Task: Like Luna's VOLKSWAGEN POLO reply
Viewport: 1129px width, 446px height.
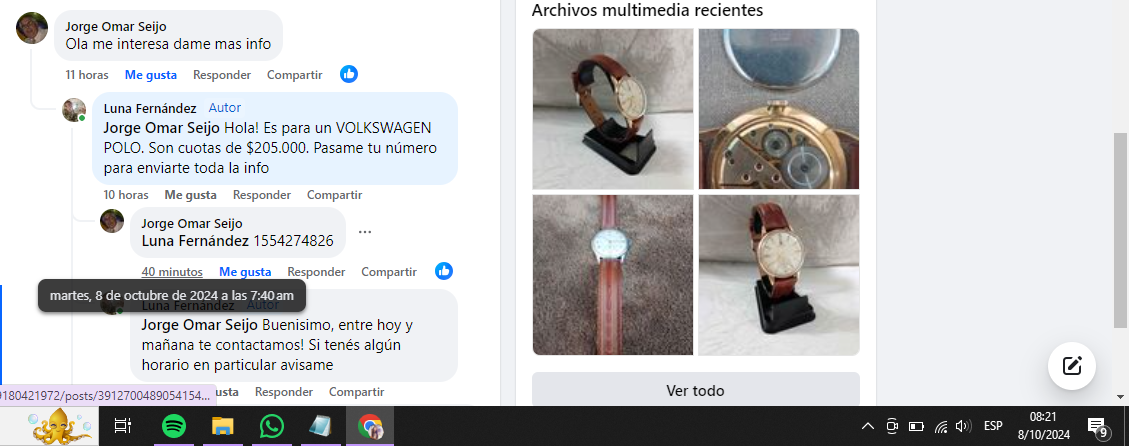Action: click(x=190, y=195)
